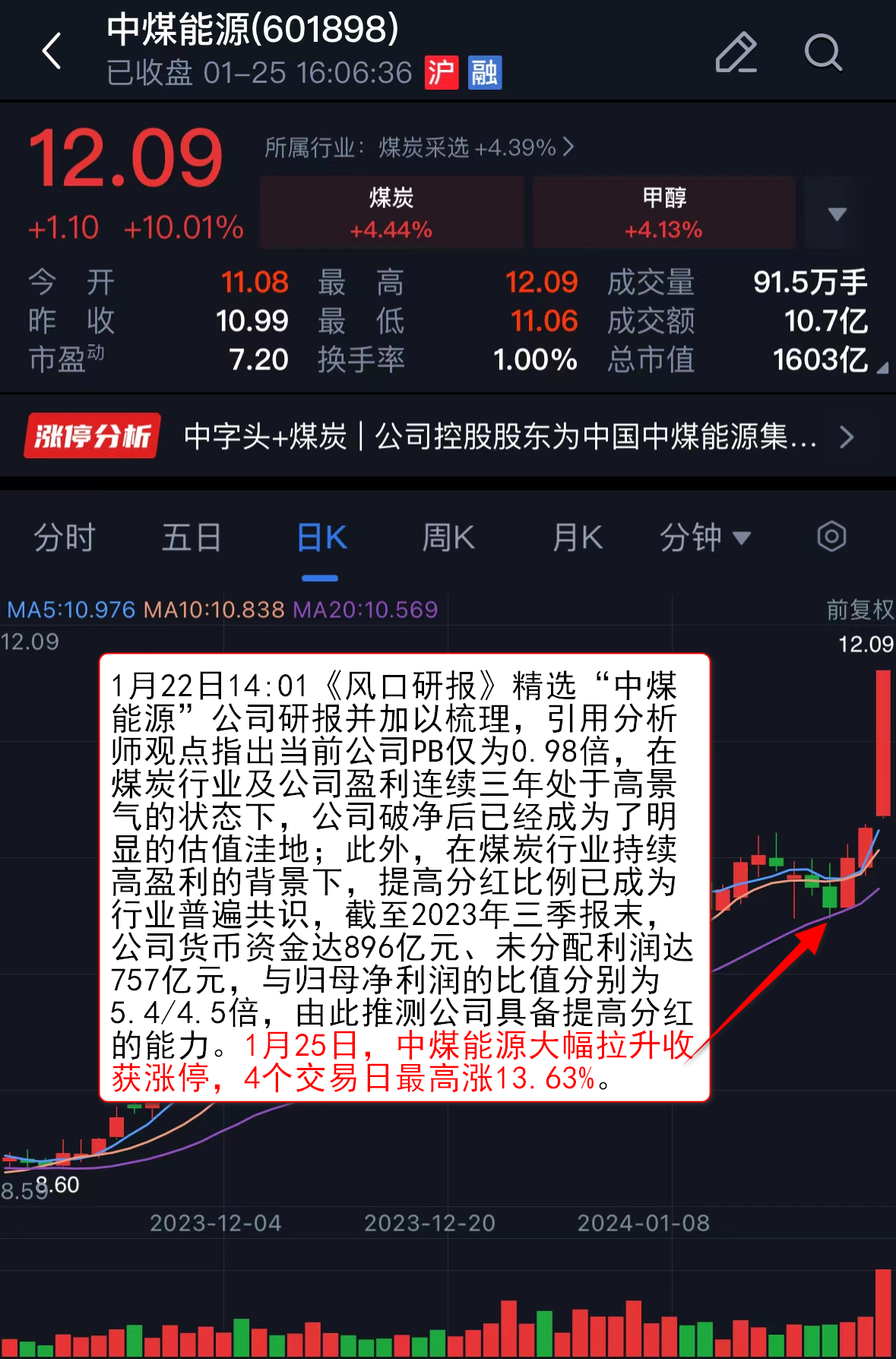Viewport: 896px width, 1359px height.
Task: Switch to the 月K chart tab
Action: (578, 538)
